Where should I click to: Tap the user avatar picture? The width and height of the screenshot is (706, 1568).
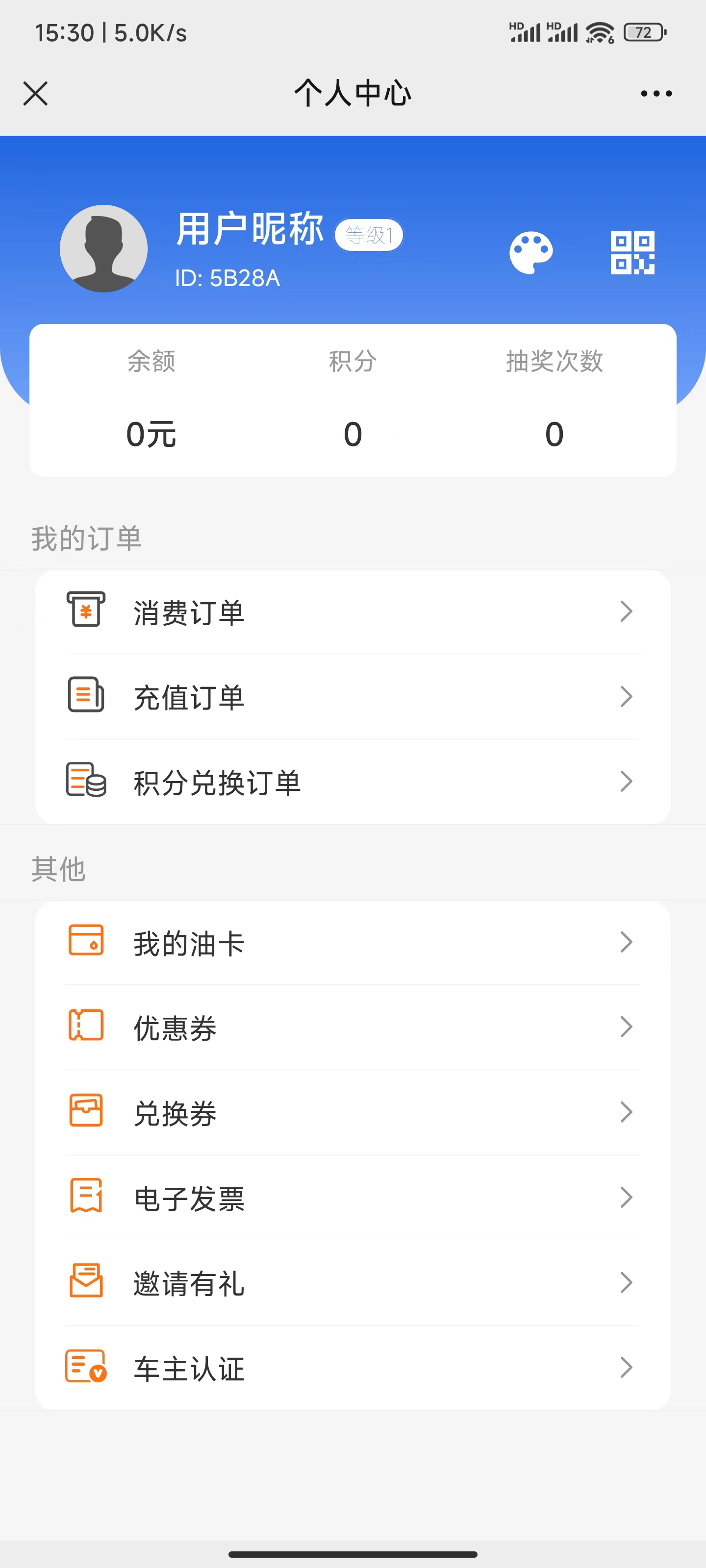(x=103, y=248)
